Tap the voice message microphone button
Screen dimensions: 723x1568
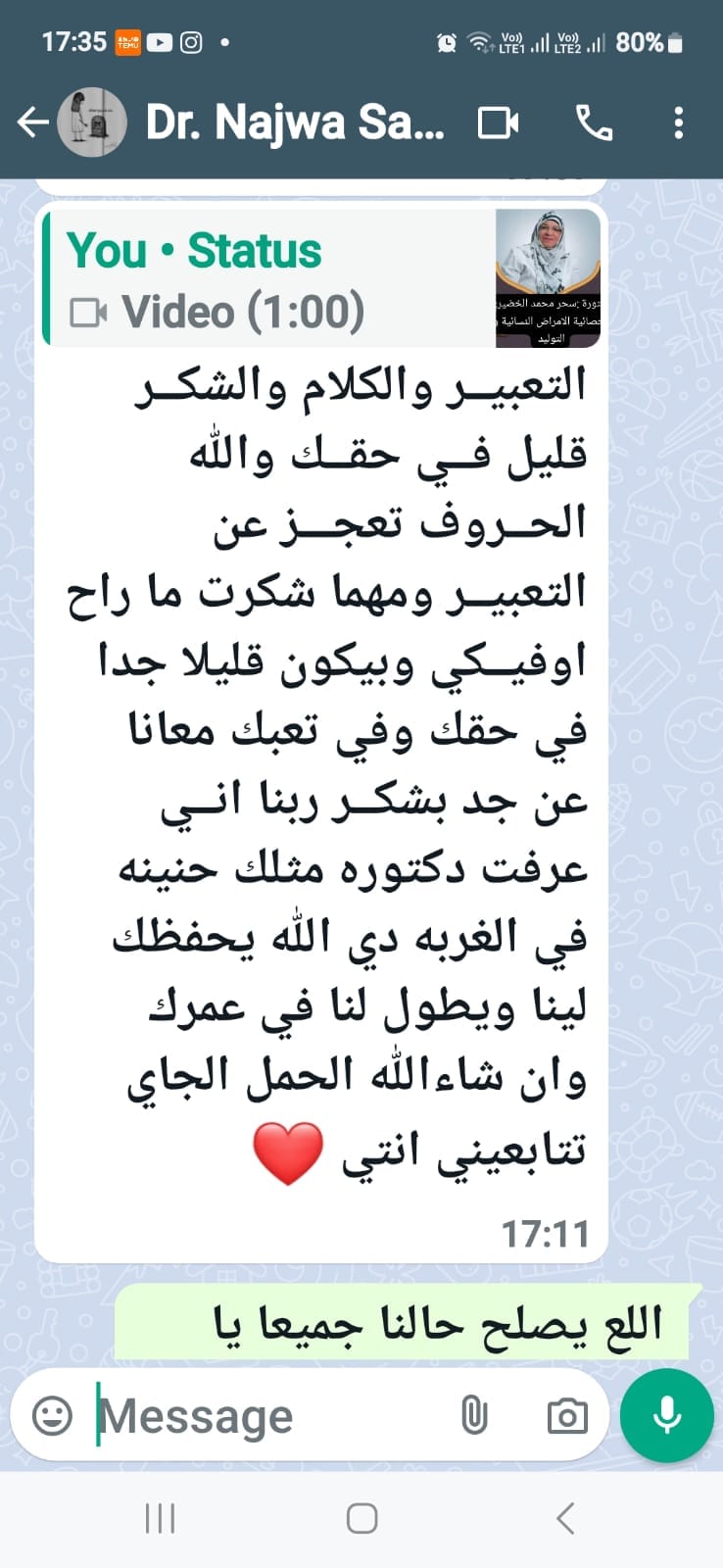pyautogui.click(x=667, y=1415)
